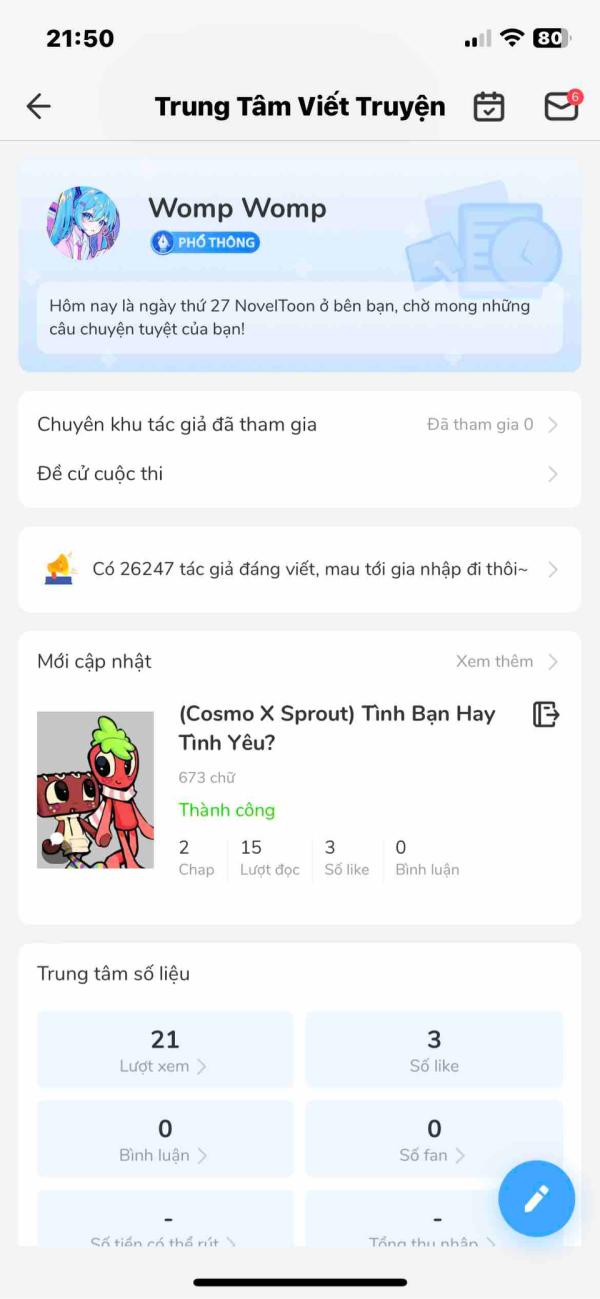
Task: Tap the export icon beside the story
Action: 546,714
